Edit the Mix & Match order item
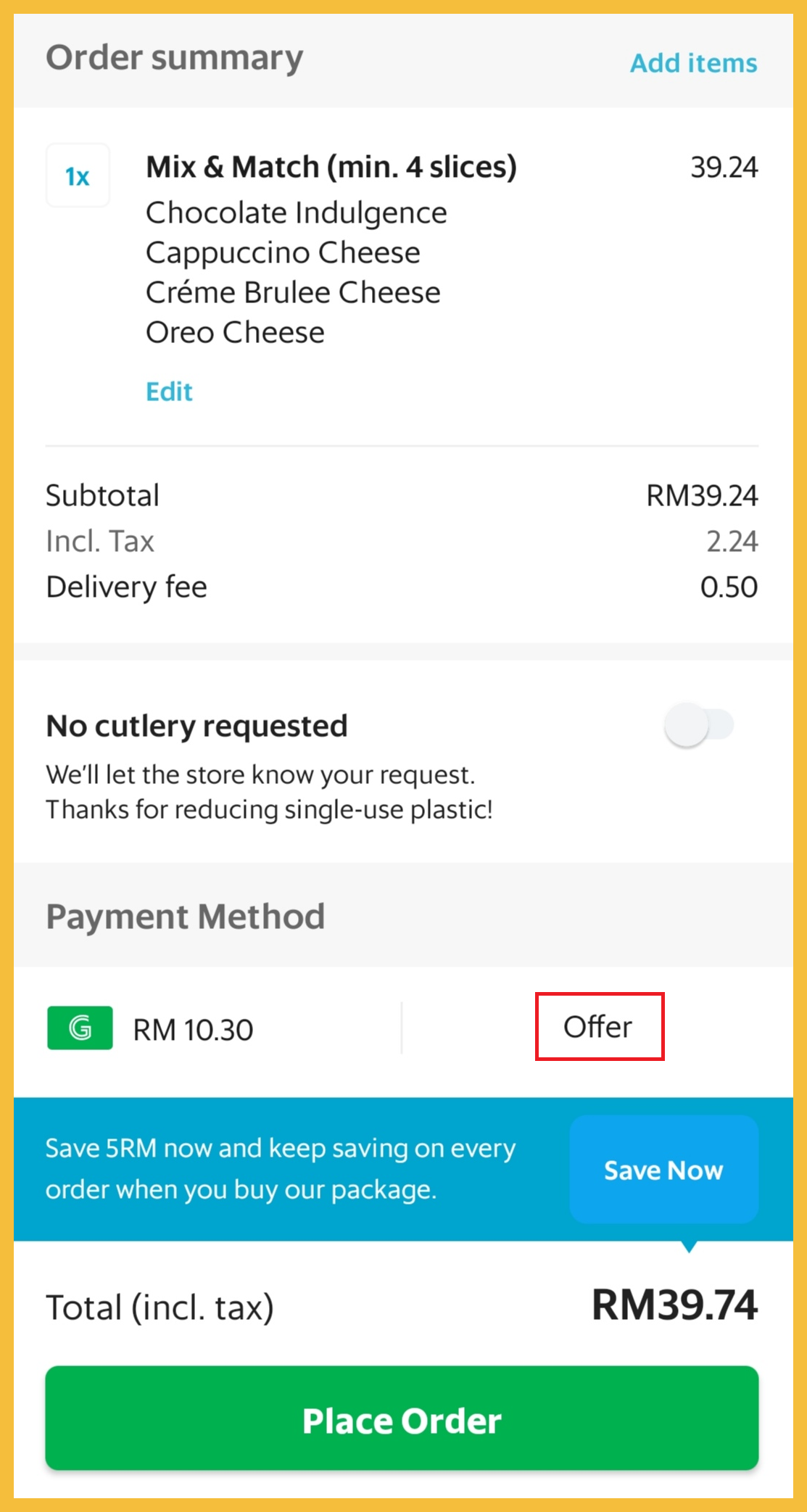The height and width of the screenshot is (1512, 807). 169,392
